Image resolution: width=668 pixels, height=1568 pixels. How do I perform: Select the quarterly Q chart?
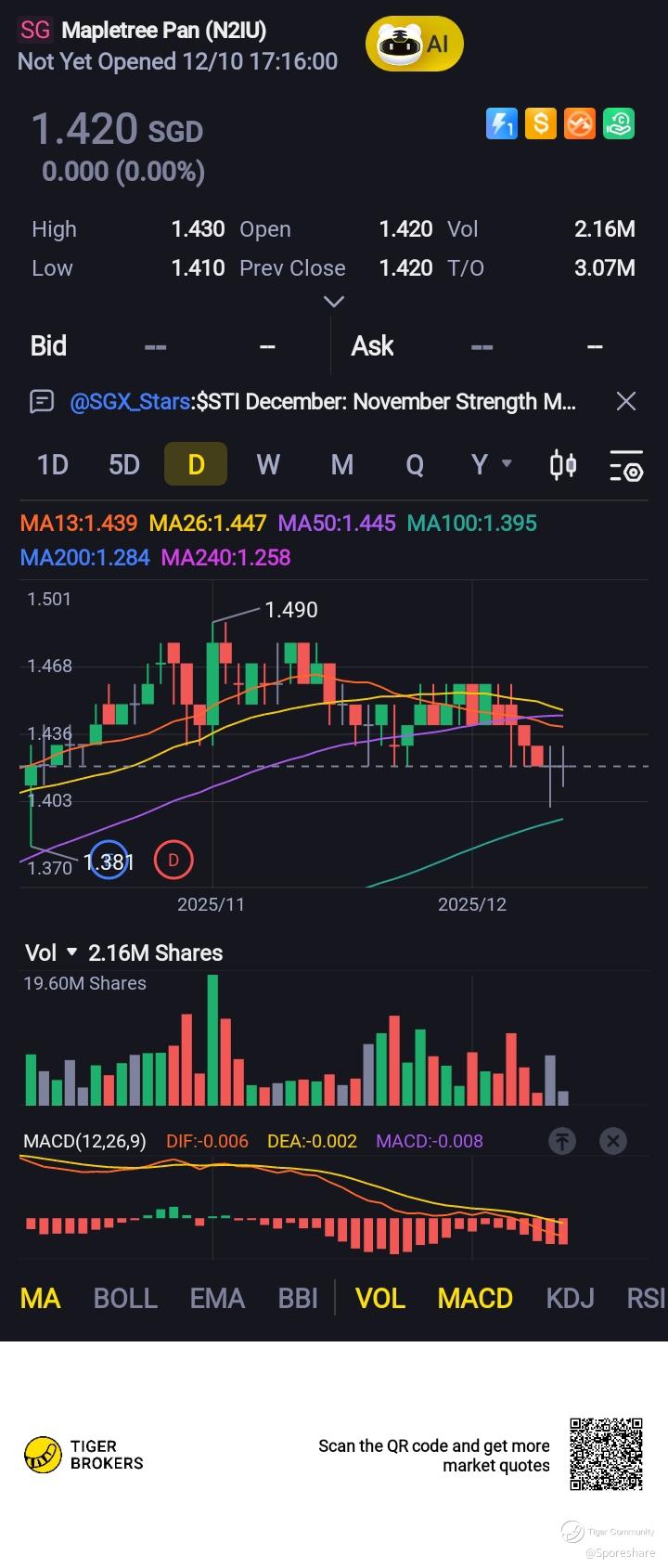[x=414, y=464]
